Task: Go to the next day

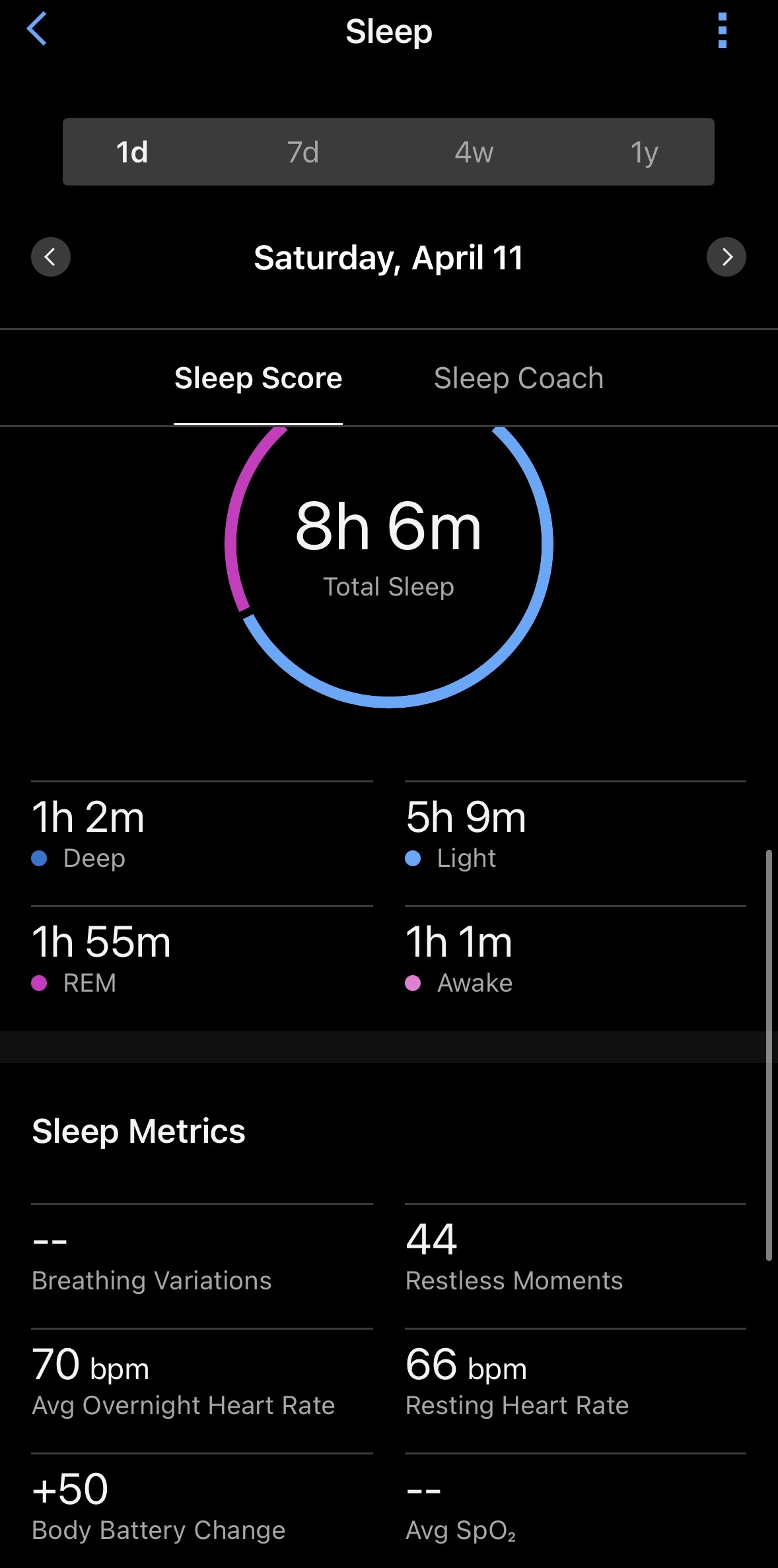Action: [x=726, y=257]
